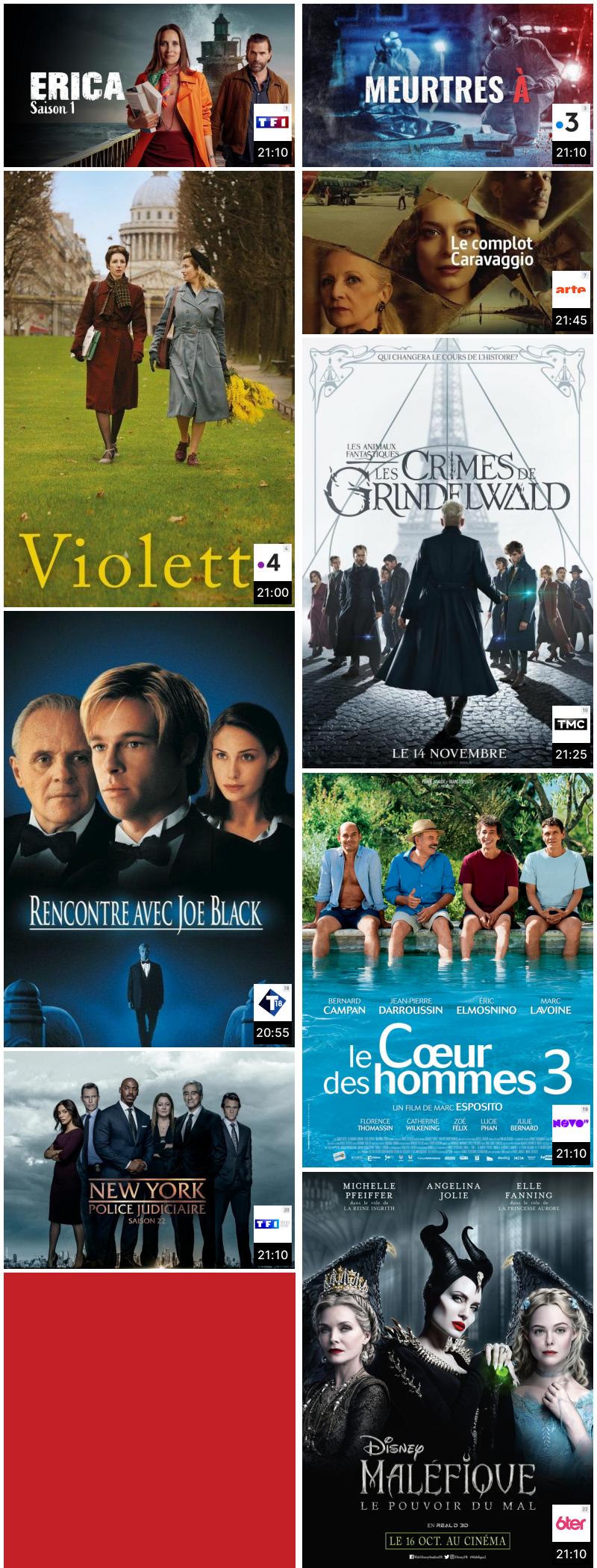Open the Erica Saison 1 program on TF1
The image size is (597, 1568).
149,85
